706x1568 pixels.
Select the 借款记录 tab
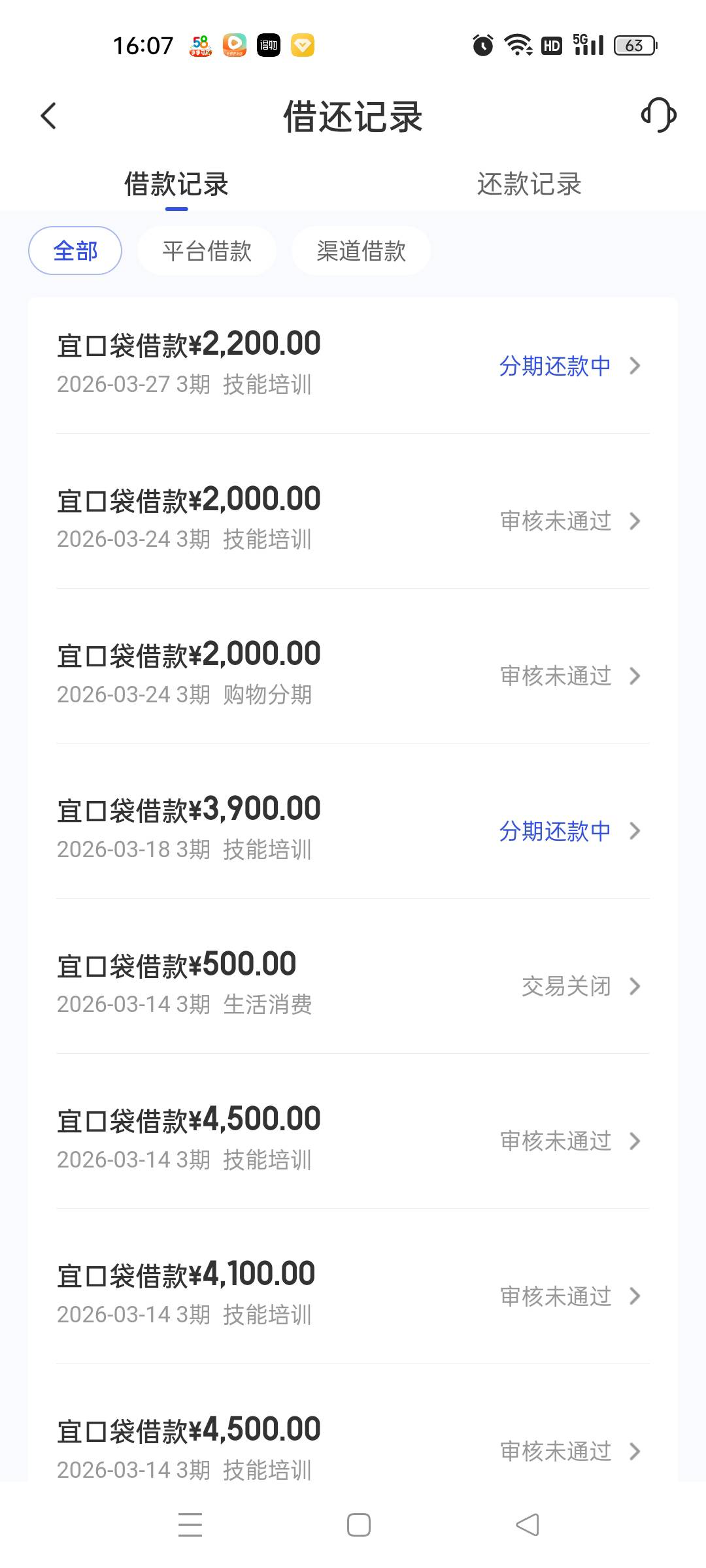click(176, 184)
